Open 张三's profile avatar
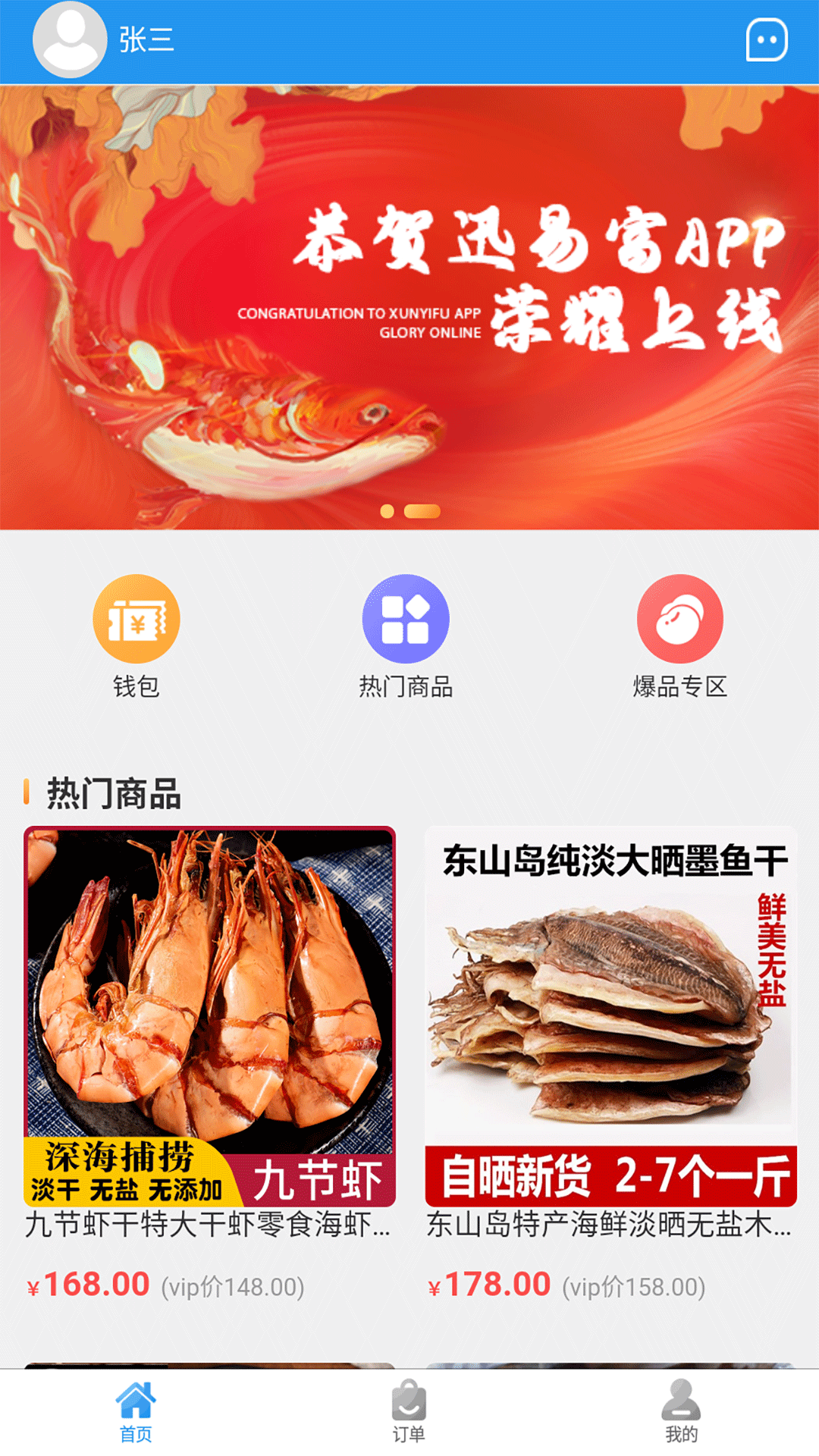 [70, 39]
